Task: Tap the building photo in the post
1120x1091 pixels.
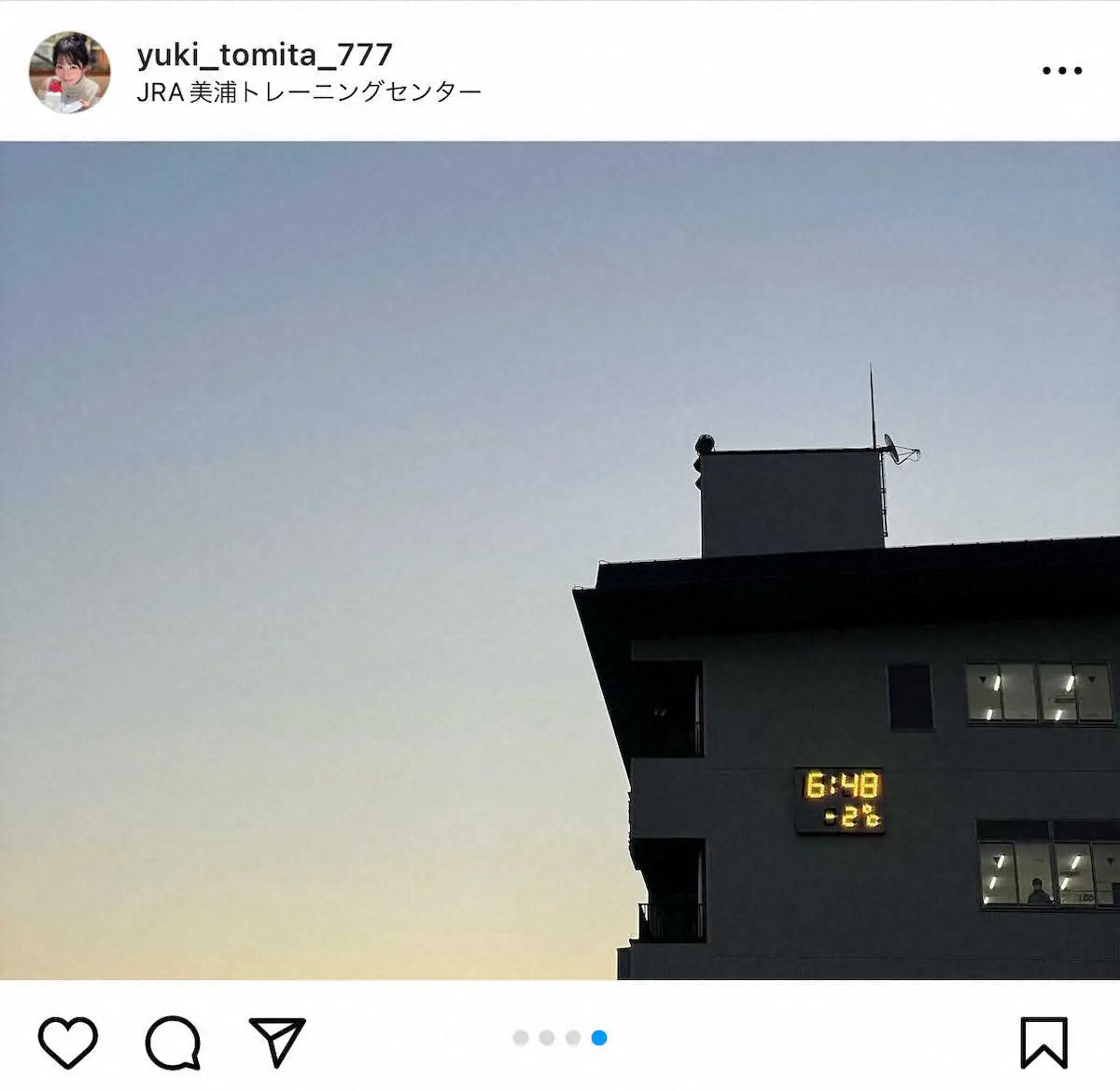Action: point(560,560)
